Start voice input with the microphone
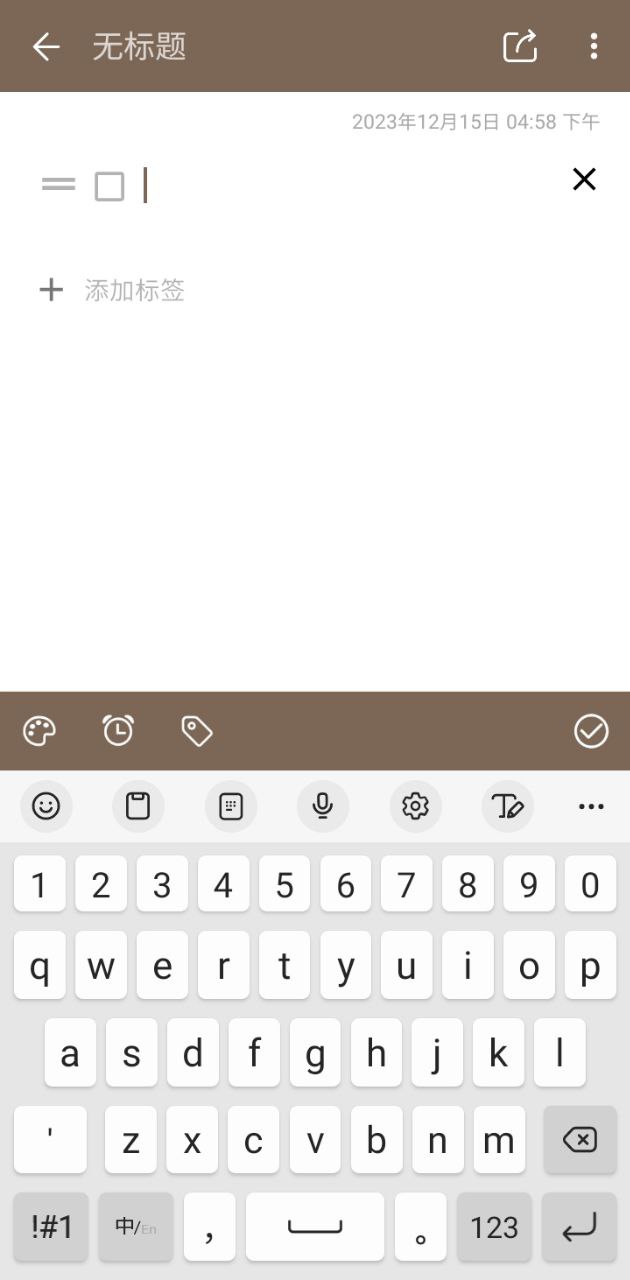This screenshot has height=1280, width=630. (x=322, y=806)
